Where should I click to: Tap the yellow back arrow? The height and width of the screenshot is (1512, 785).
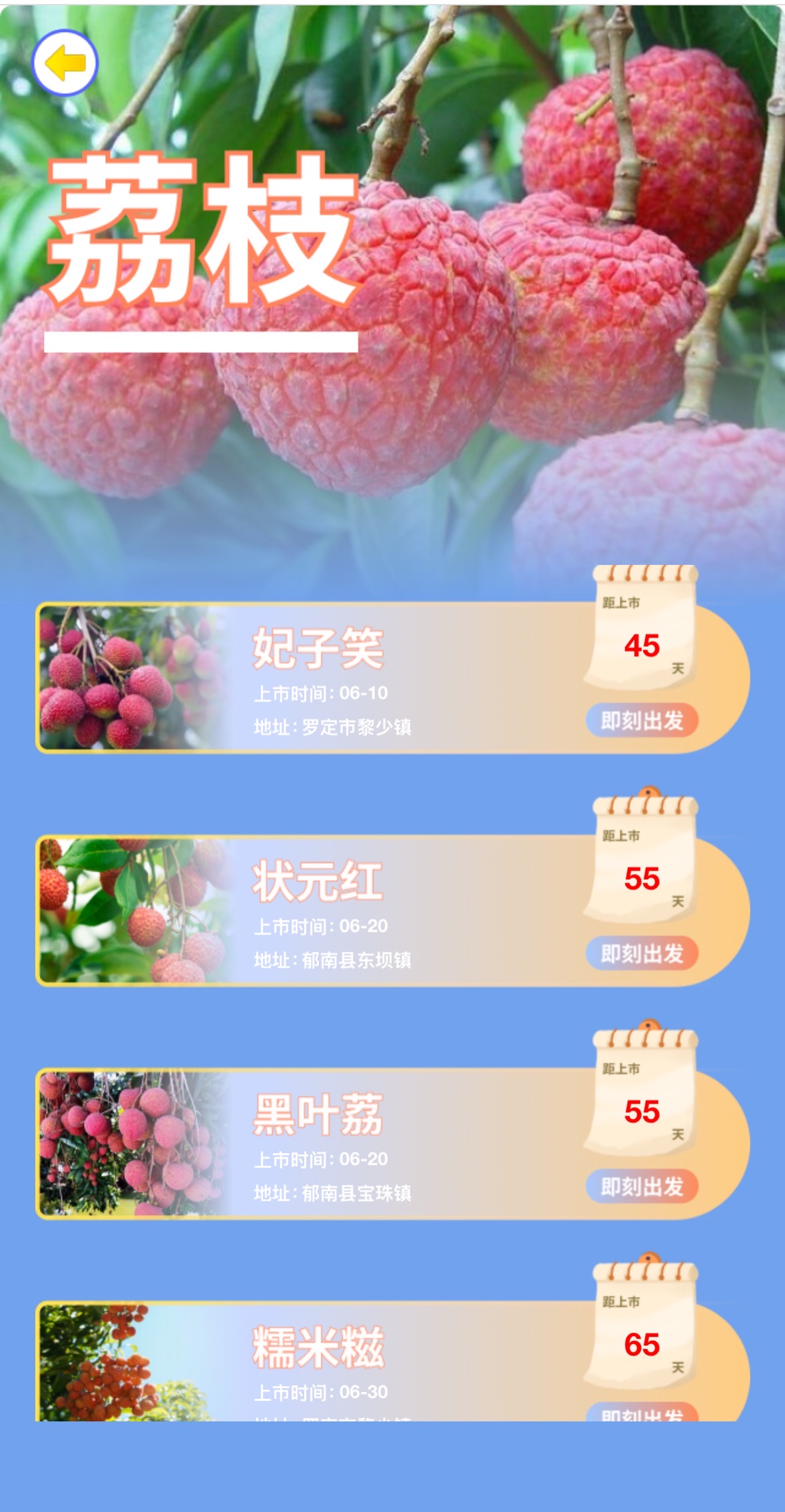pos(65,63)
